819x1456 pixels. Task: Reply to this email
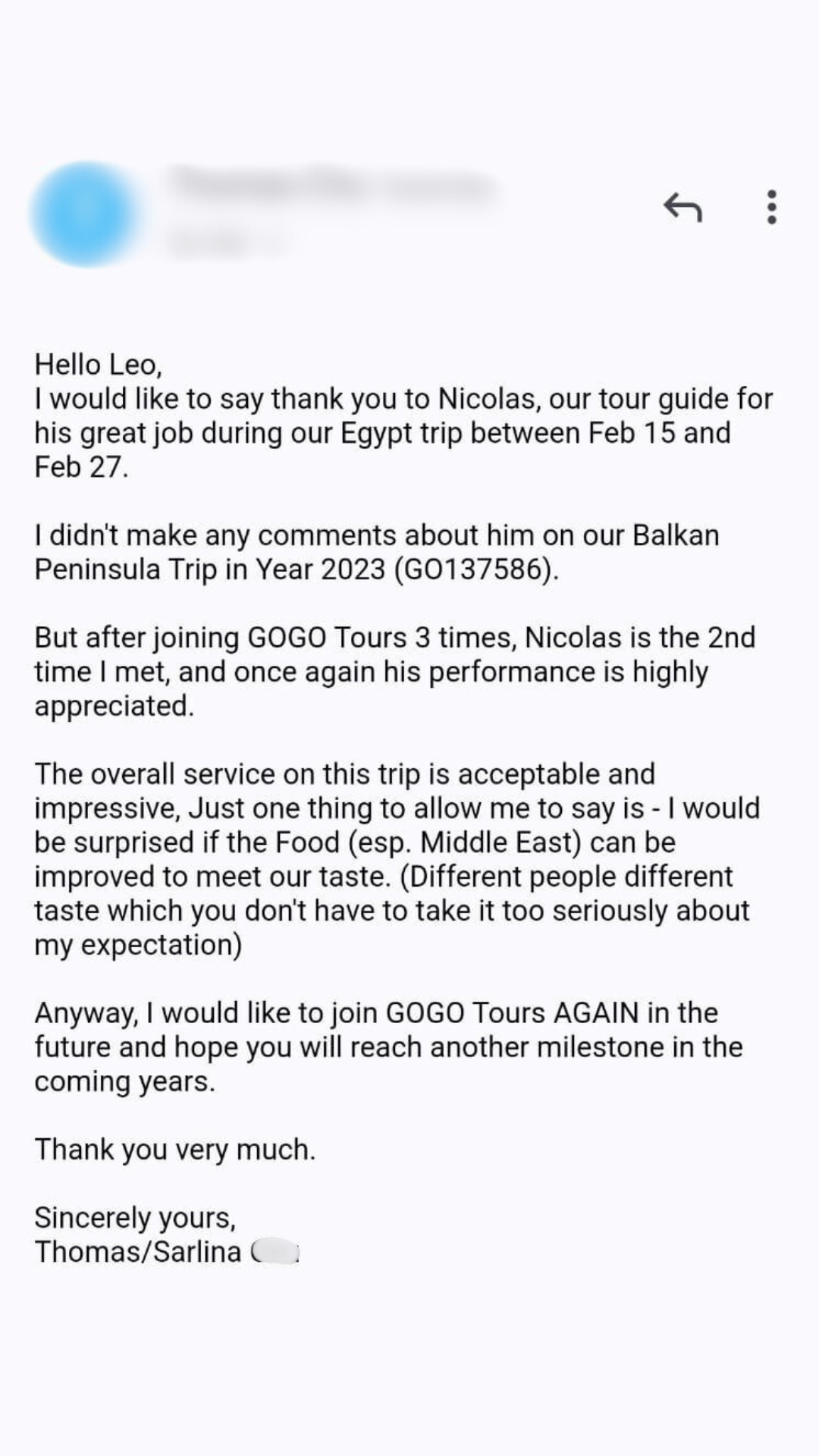click(x=682, y=207)
